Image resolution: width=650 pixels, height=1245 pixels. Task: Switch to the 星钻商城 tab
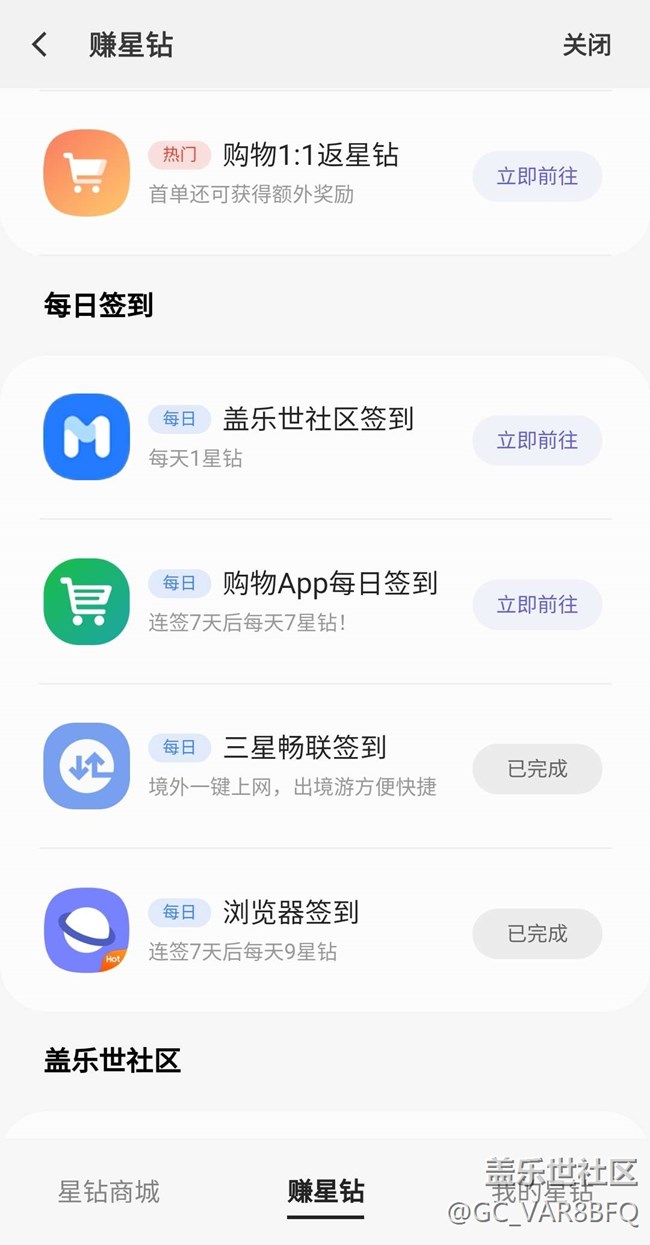[109, 1192]
